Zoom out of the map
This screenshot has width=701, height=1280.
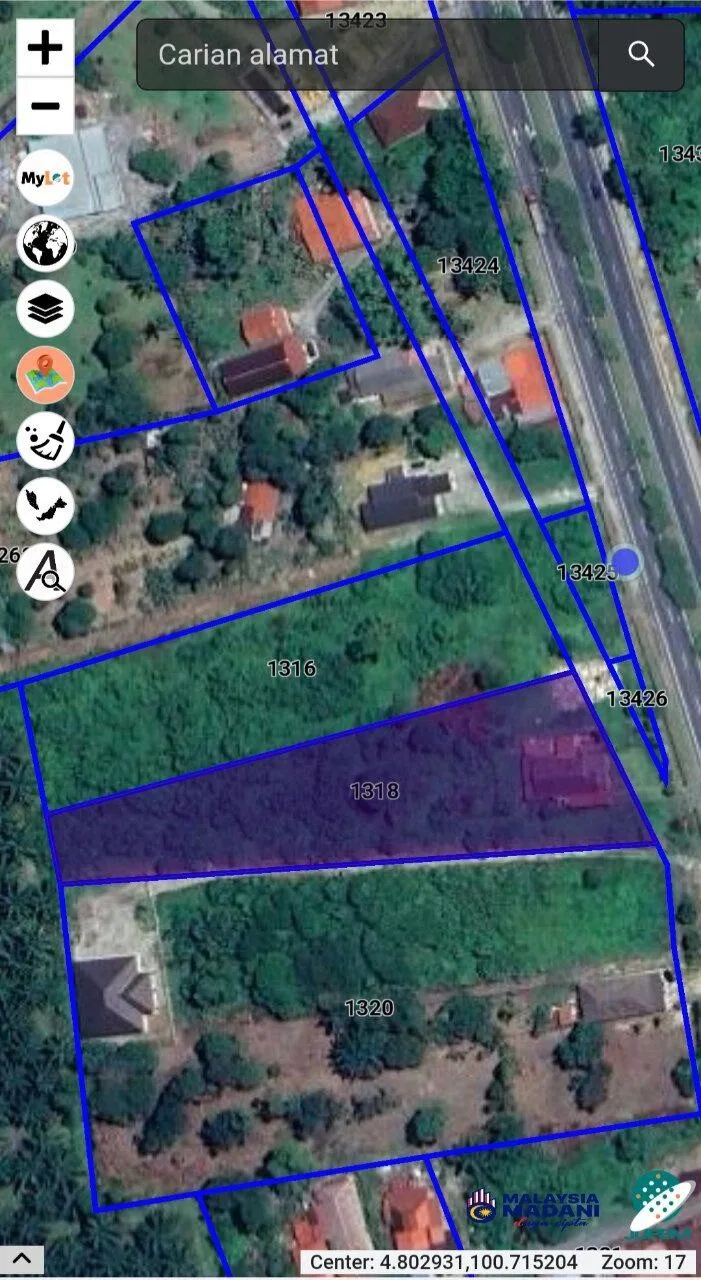(45, 105)
